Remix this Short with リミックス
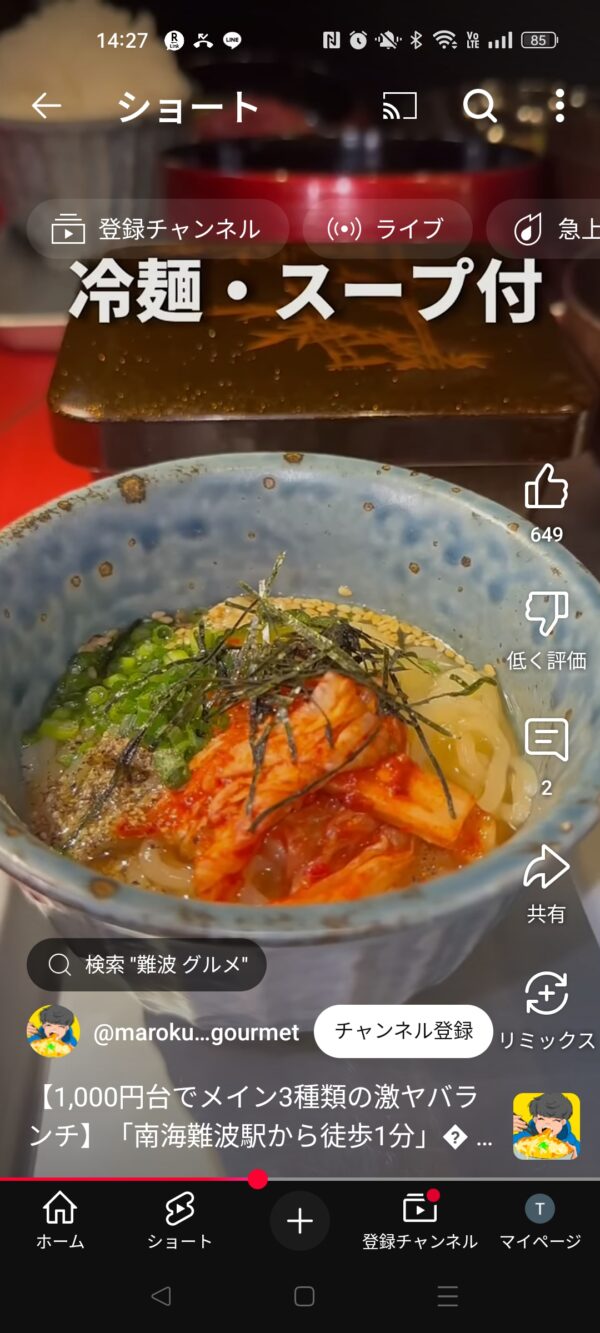Viewport: 600px width, 1333px height. pos(546,996)
